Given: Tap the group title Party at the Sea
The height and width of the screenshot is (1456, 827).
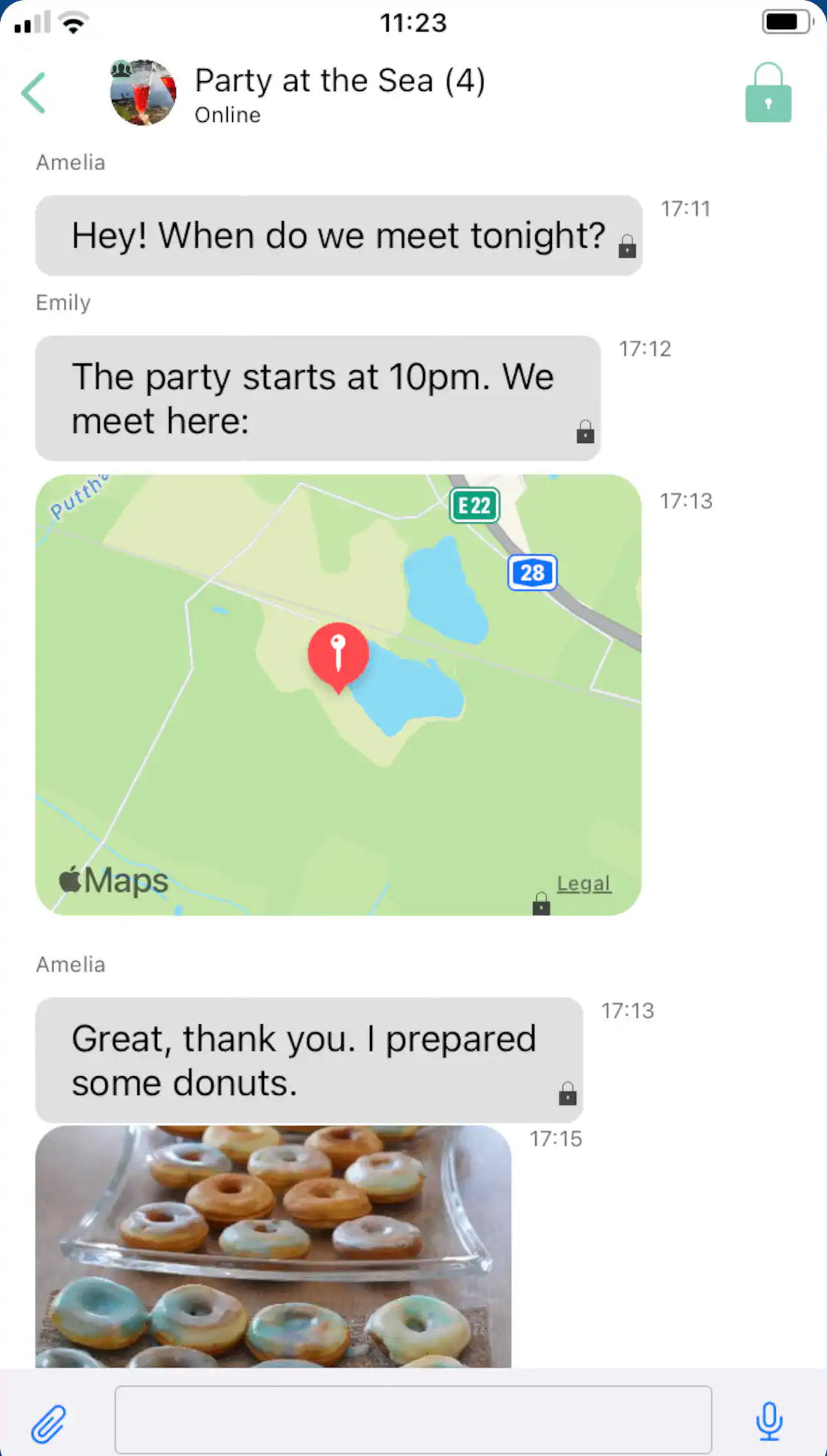Looking at the screenshot, I should click(x=339, y=80).
